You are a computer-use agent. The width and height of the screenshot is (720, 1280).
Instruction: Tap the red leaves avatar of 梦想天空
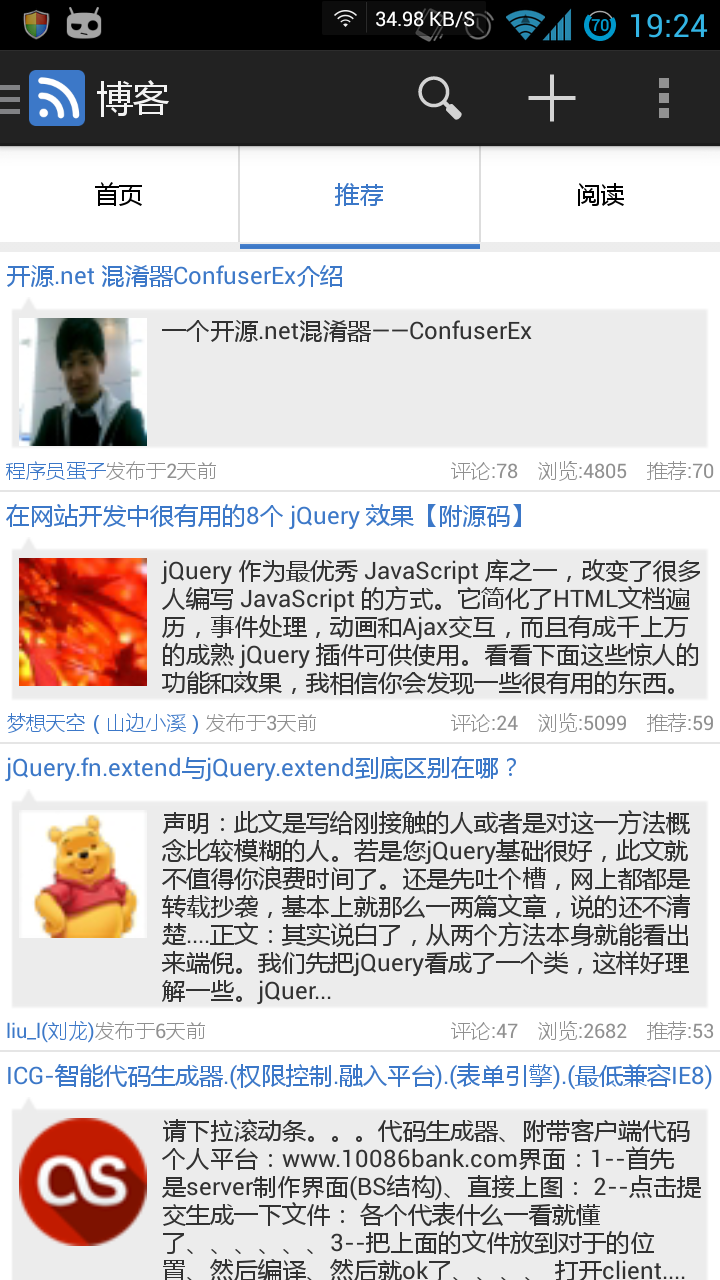click(83, 621)
